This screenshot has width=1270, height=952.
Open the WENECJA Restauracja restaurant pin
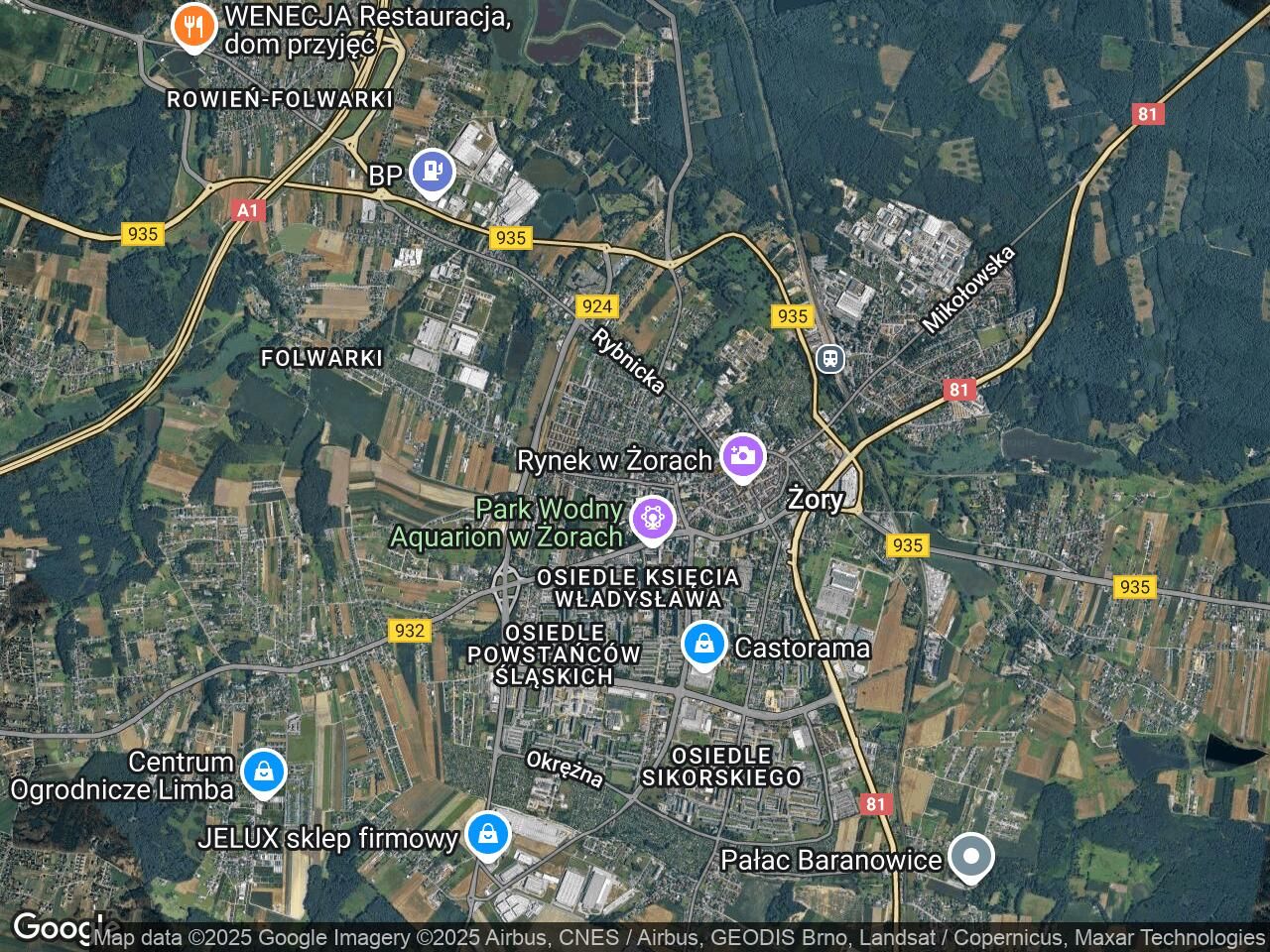click(193, 26)
